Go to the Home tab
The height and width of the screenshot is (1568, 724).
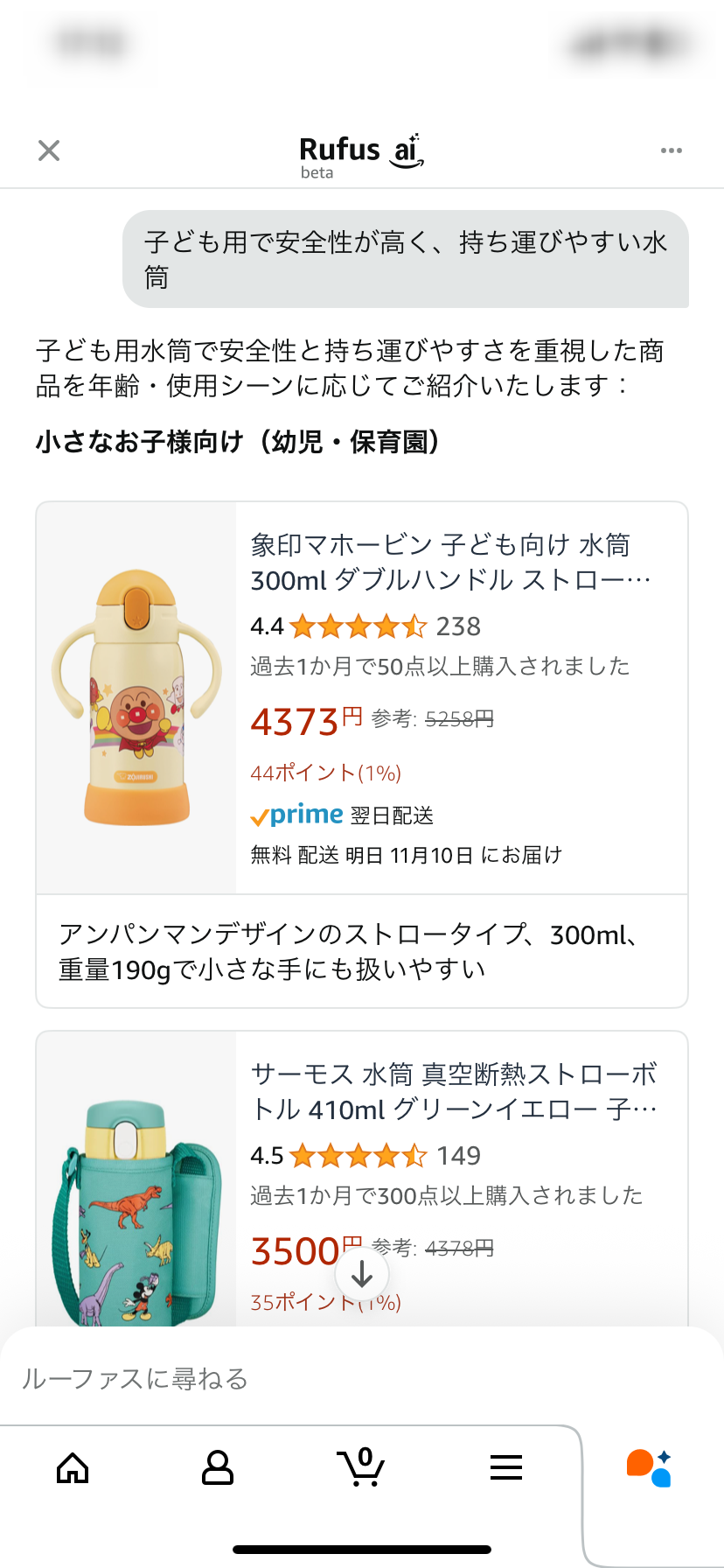(x=73, y=1467)
